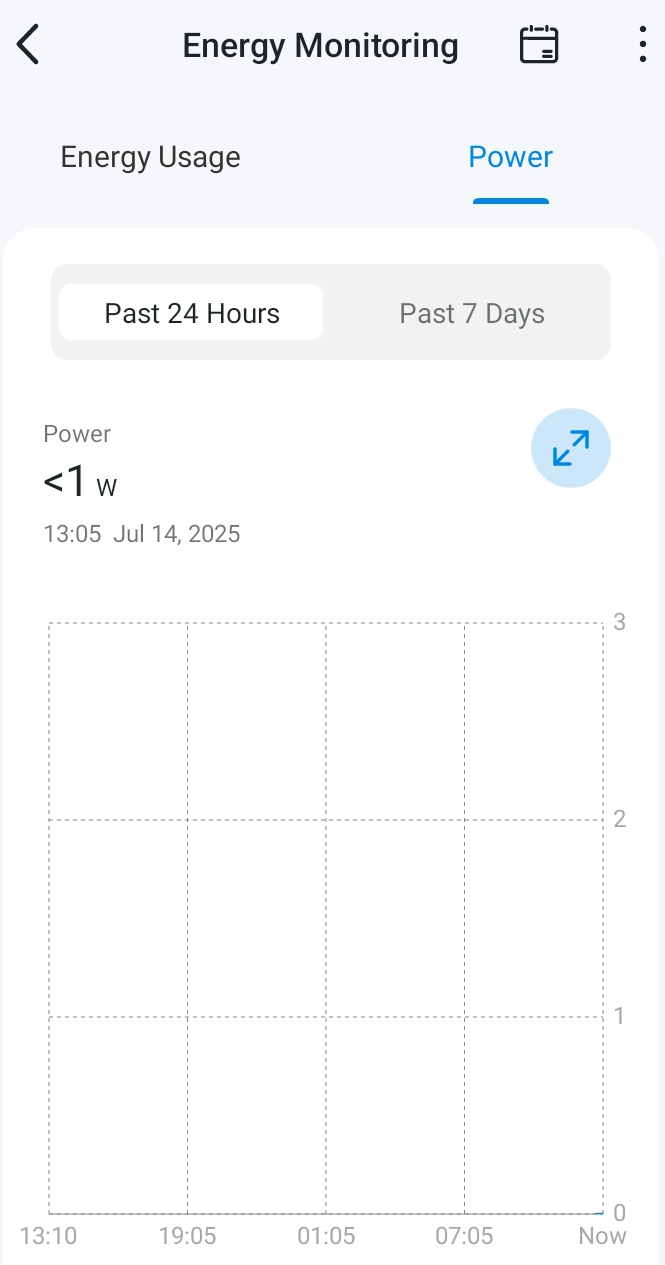Open the overflow menu
The height and width of the screenshot is (1265, 665).
click(641, 46)
